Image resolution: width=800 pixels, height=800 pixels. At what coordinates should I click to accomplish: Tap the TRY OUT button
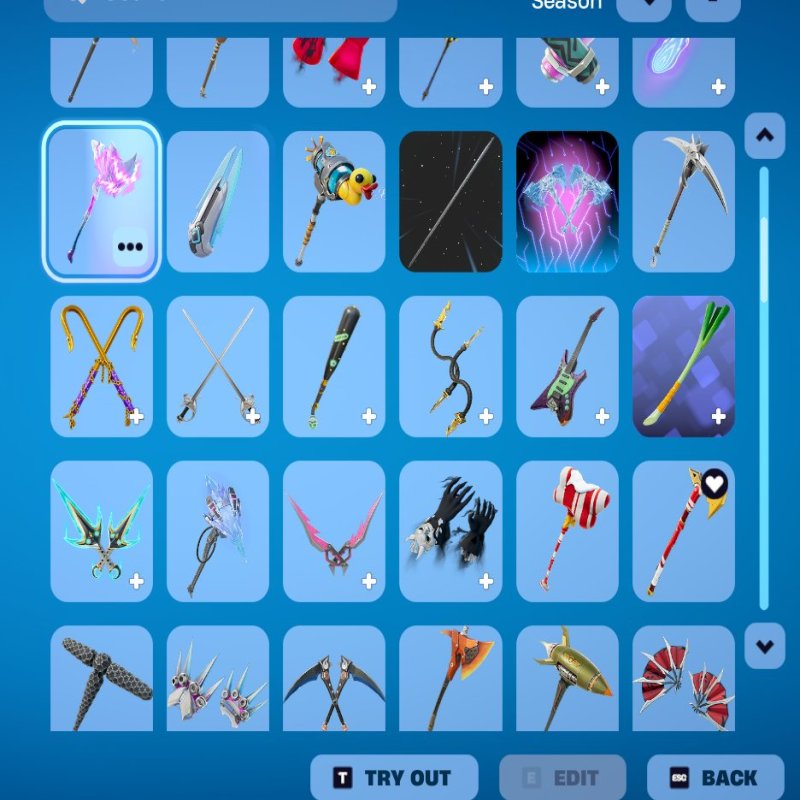tap(392, 778)
